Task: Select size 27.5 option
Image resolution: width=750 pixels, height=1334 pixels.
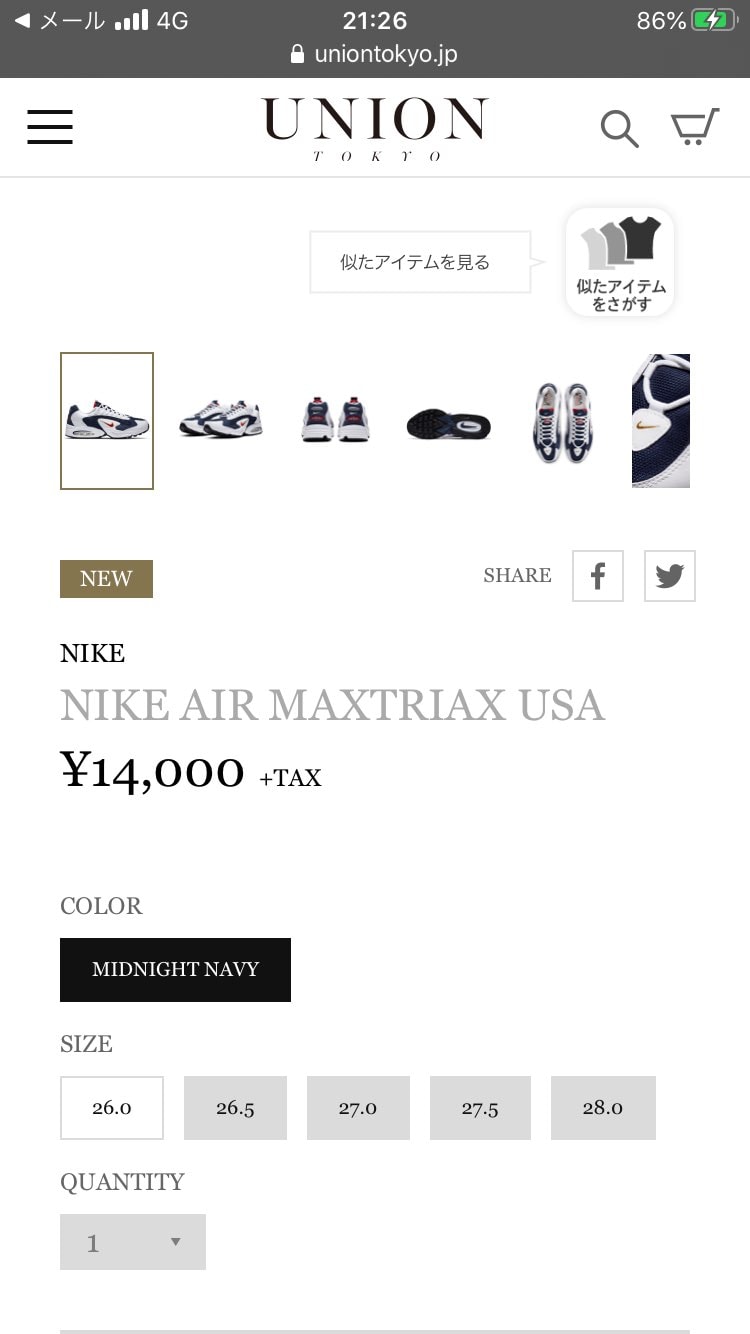Action: click(x=480, y=1107)
